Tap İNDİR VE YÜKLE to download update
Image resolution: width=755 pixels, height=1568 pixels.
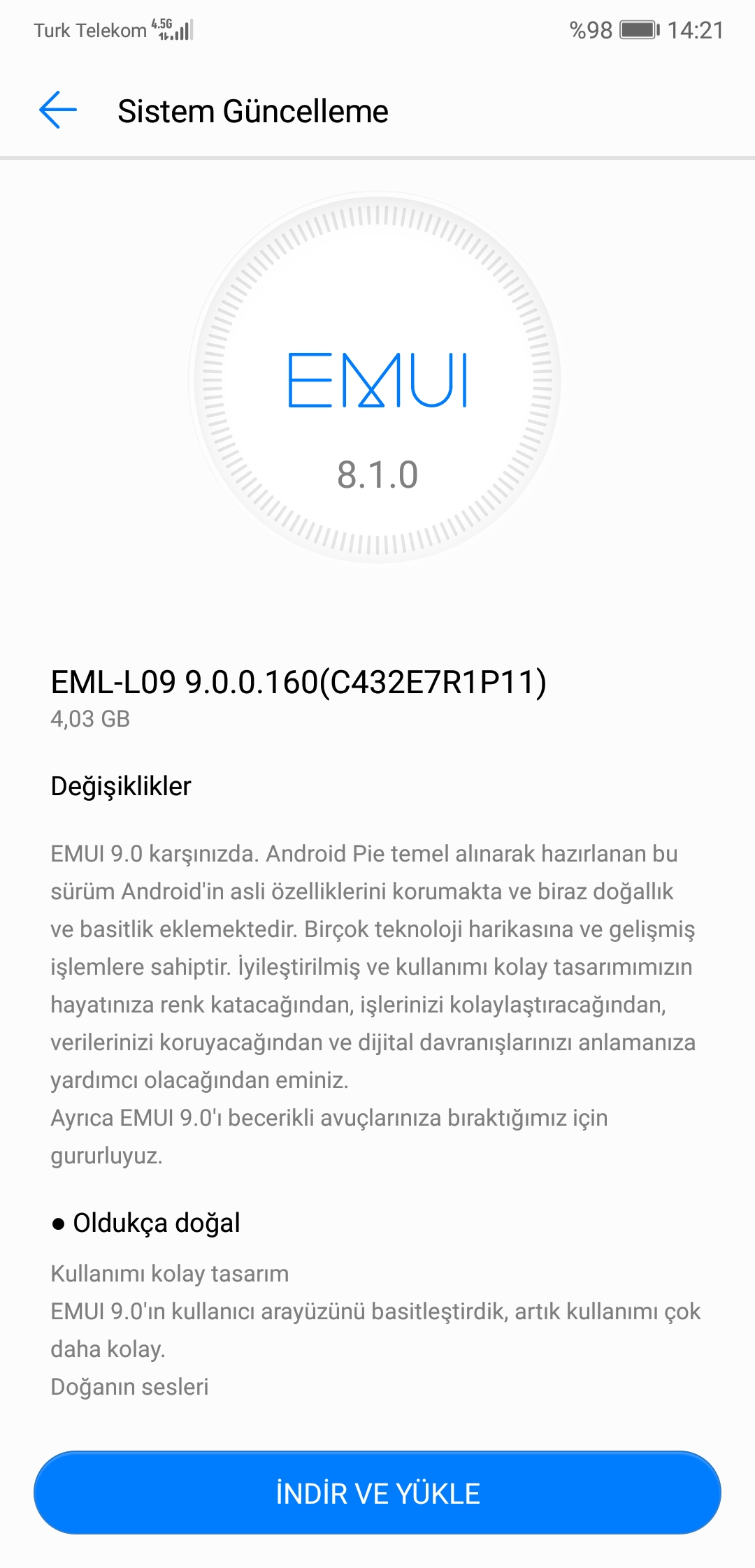(x=377, y=1493)
